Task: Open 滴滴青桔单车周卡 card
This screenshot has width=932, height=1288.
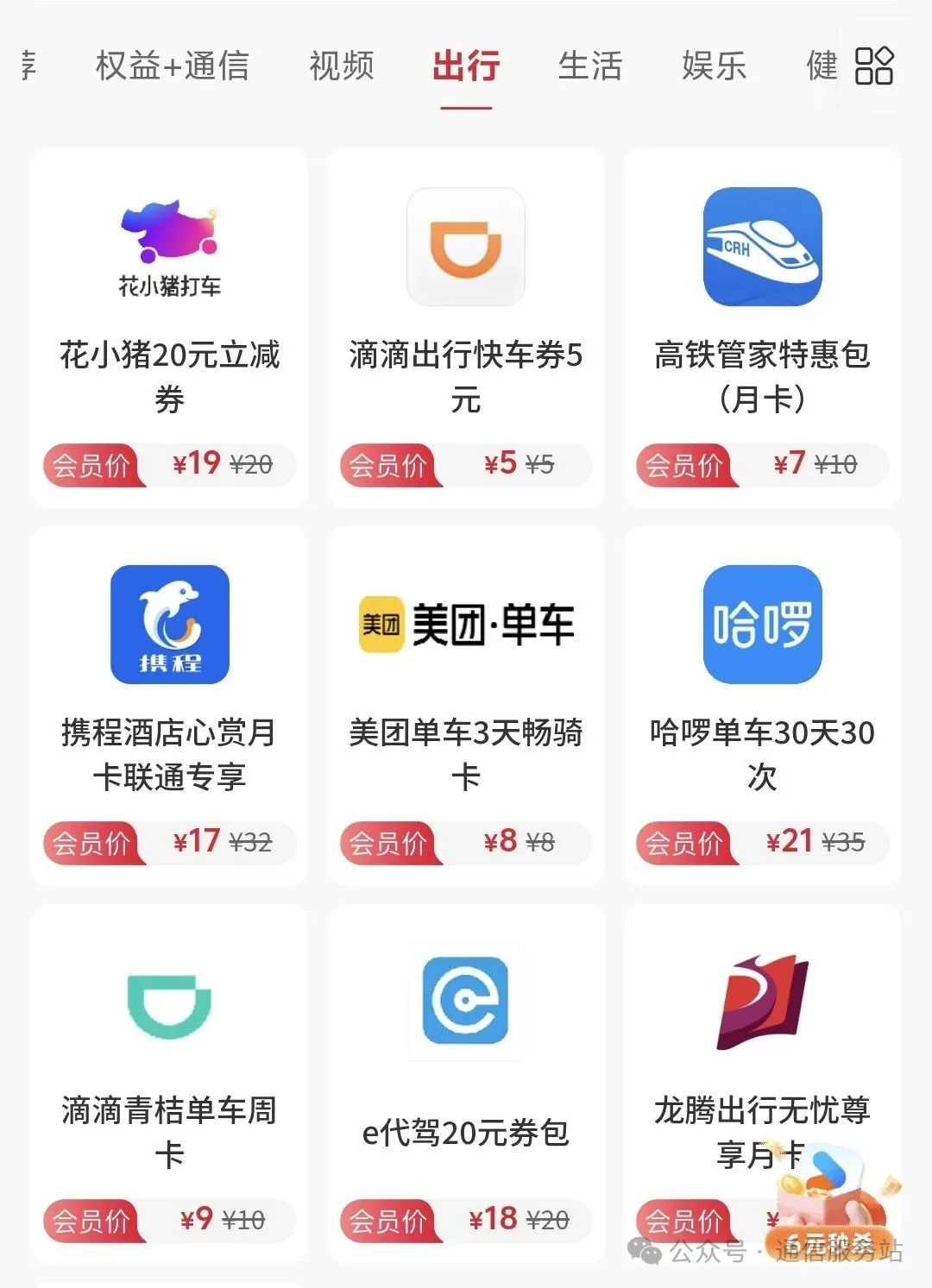Action: pos(169,1083)
